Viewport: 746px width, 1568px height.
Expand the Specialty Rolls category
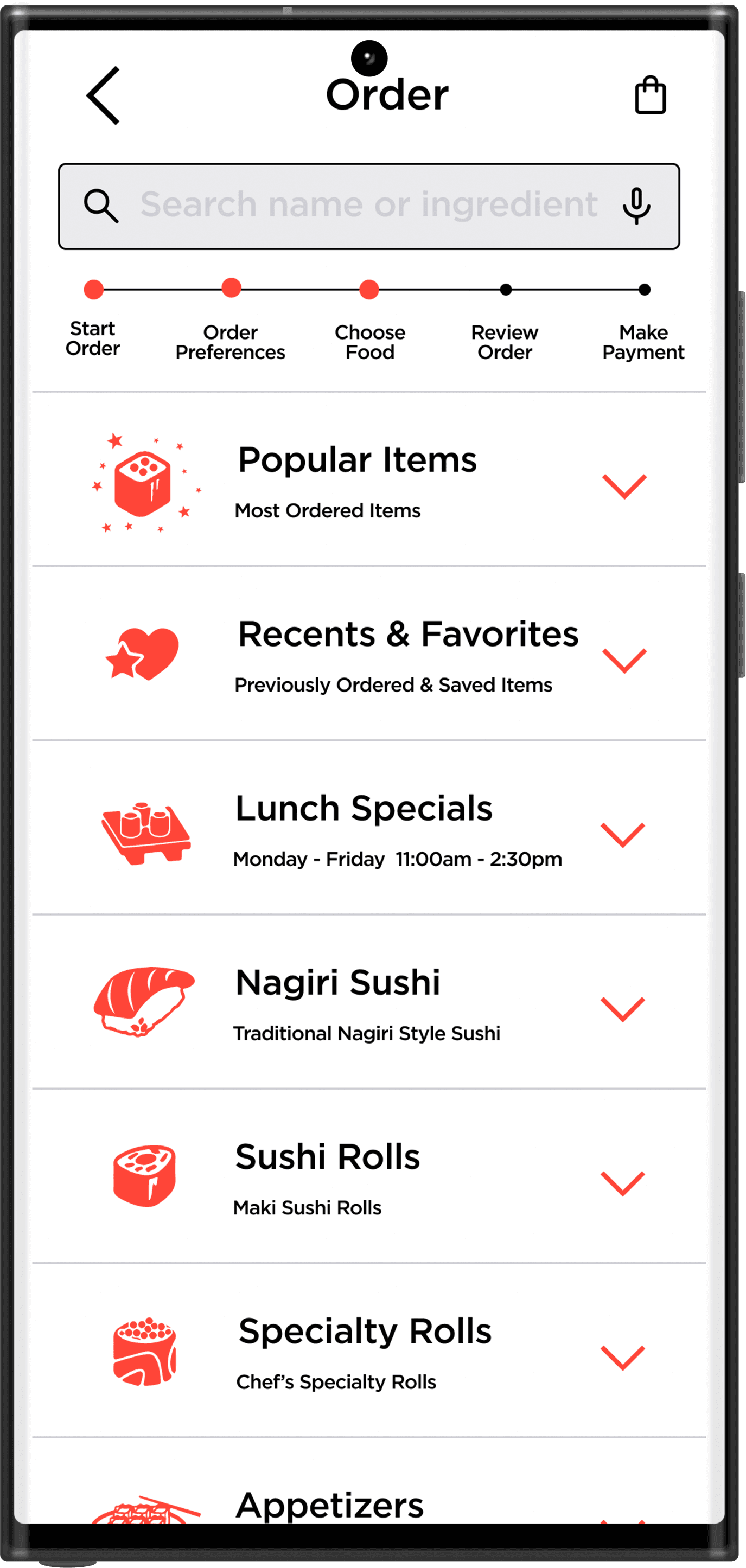622,1358
